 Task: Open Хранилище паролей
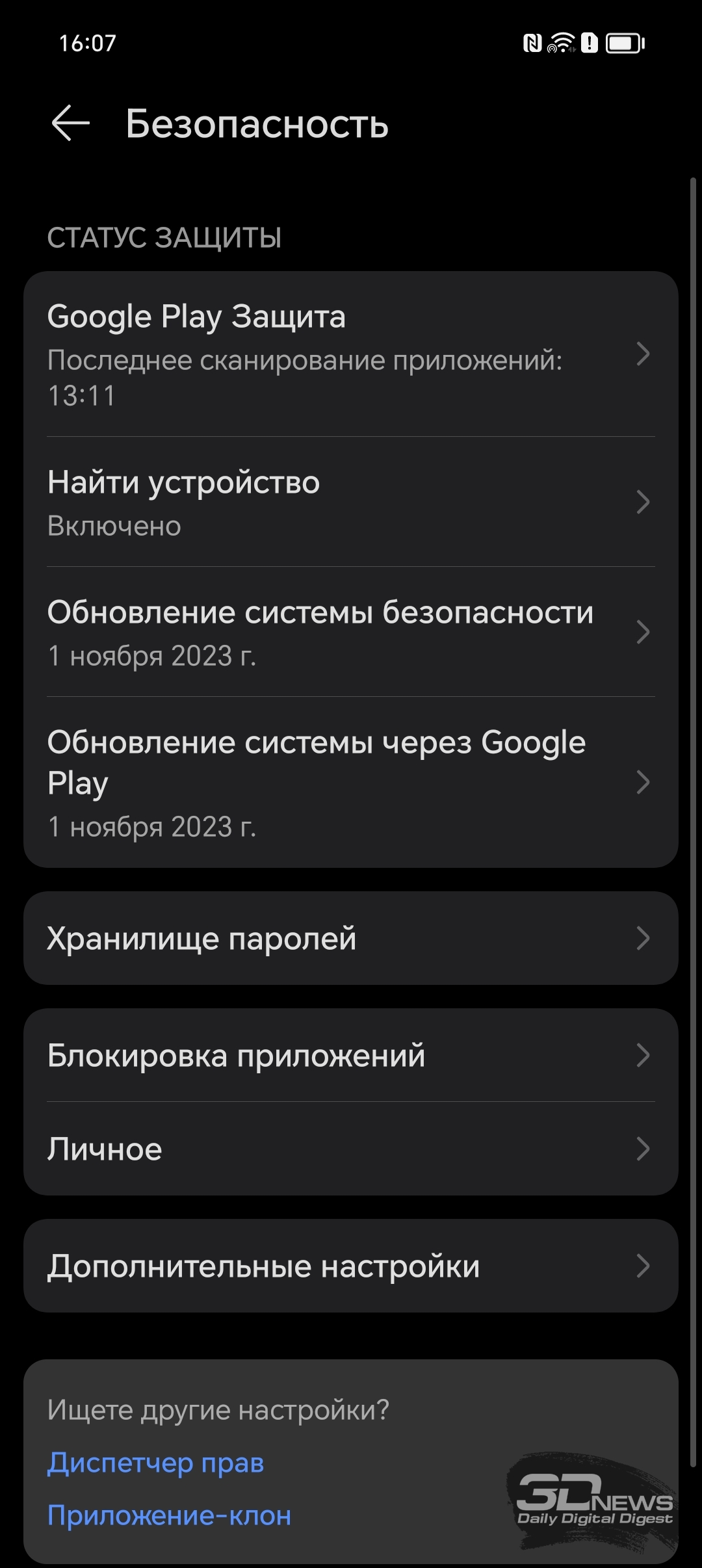click(x=351, y=938)
